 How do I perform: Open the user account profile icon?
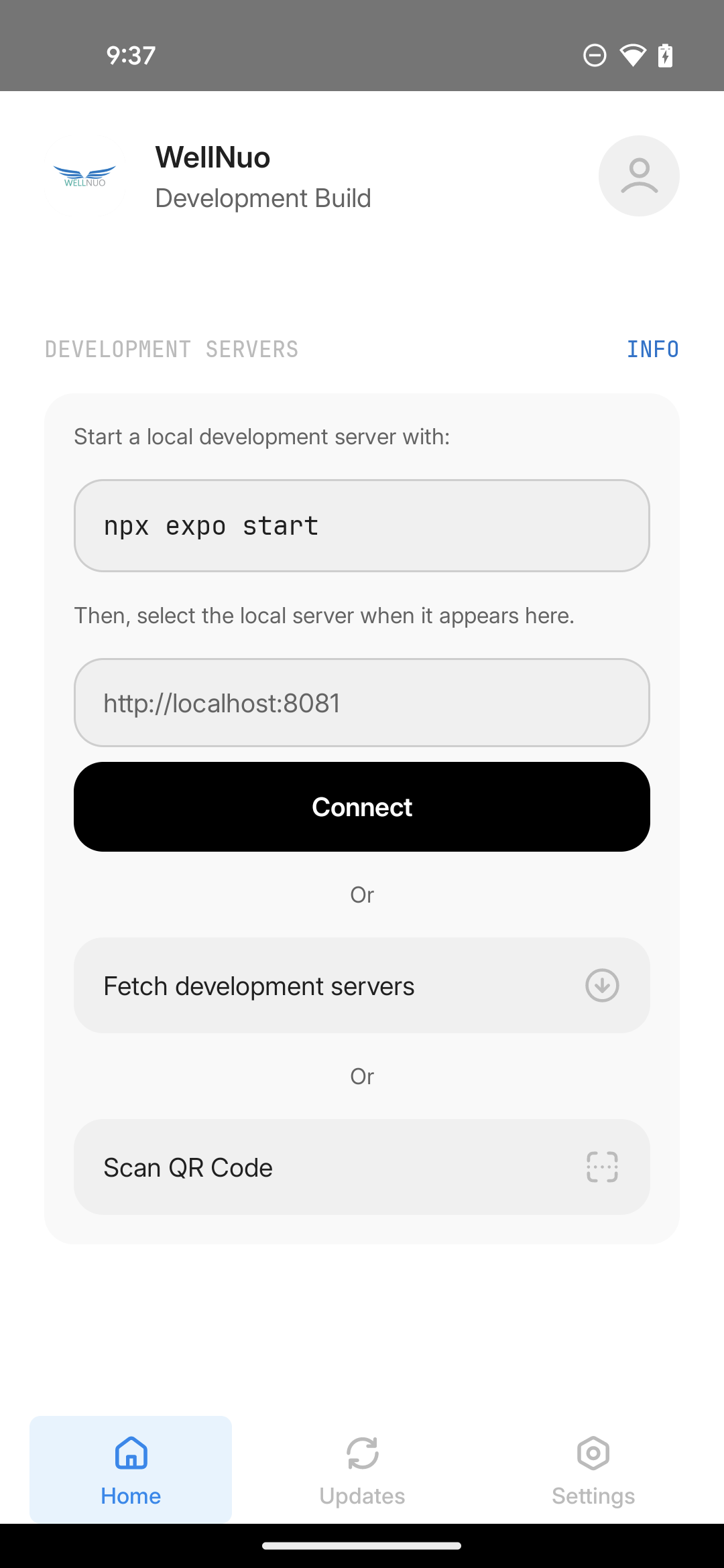click(x=638, y=176)
